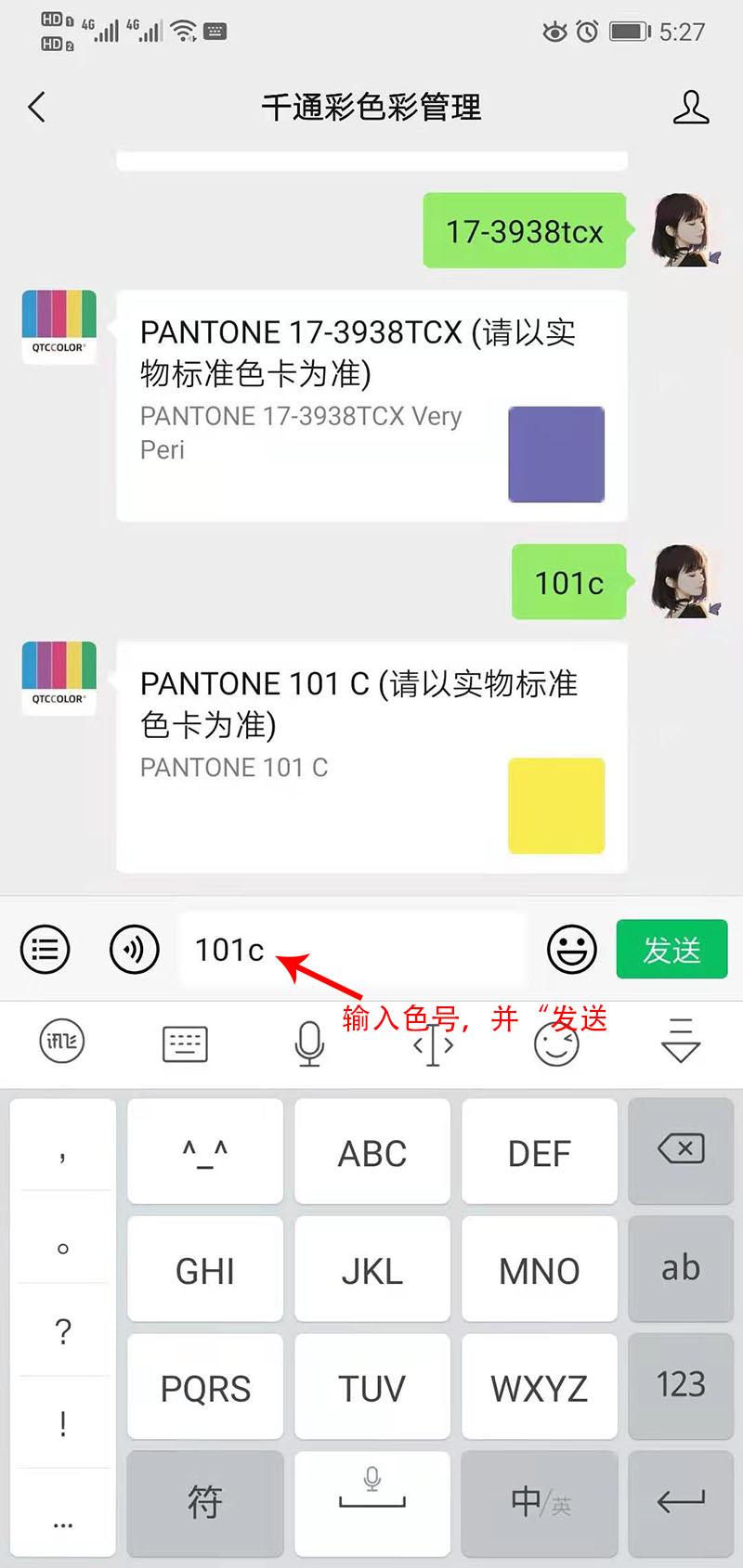
Task: Switch keyboard to 123 numeric mode
Action: [681, 1385]
